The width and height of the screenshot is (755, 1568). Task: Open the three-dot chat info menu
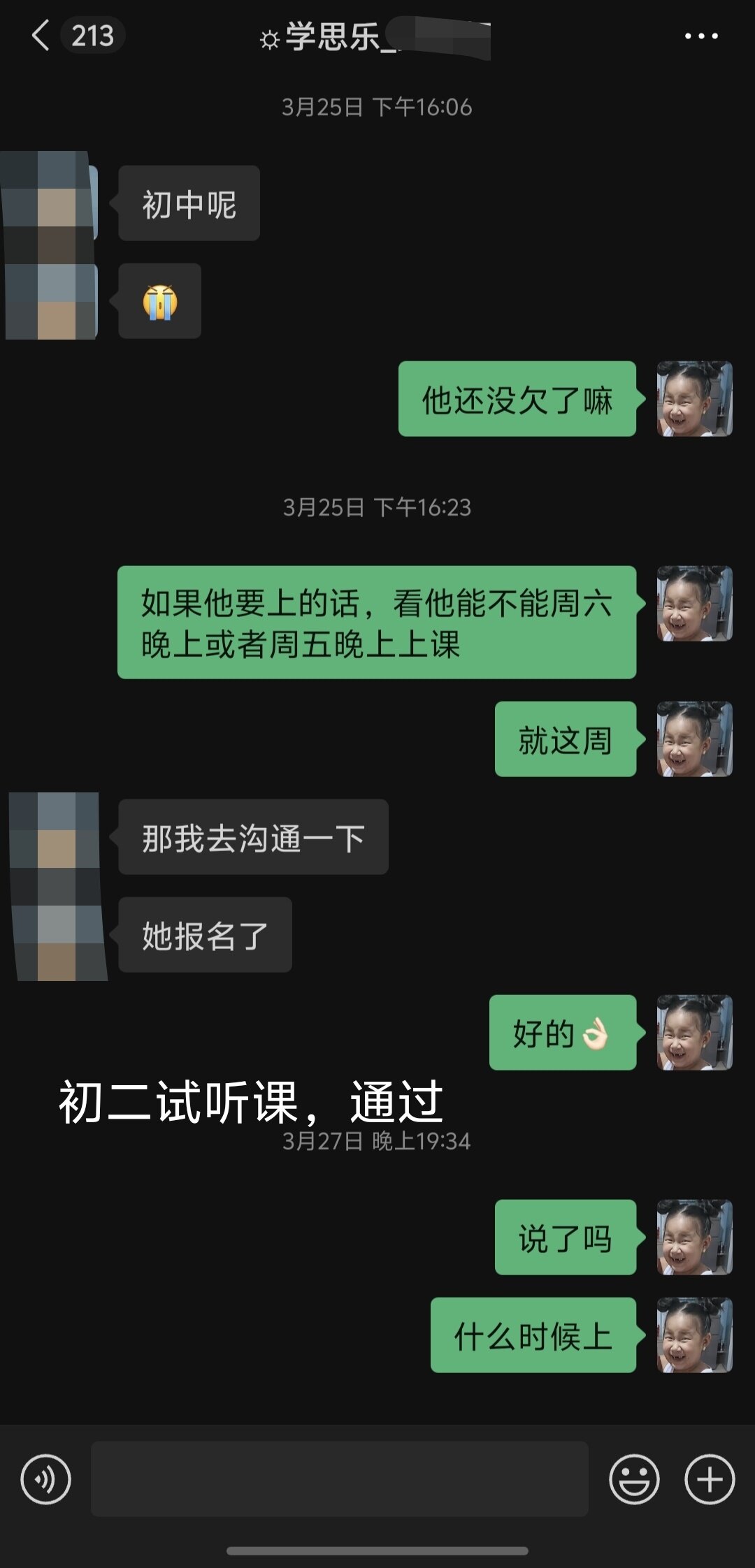(x=700, y=36)
